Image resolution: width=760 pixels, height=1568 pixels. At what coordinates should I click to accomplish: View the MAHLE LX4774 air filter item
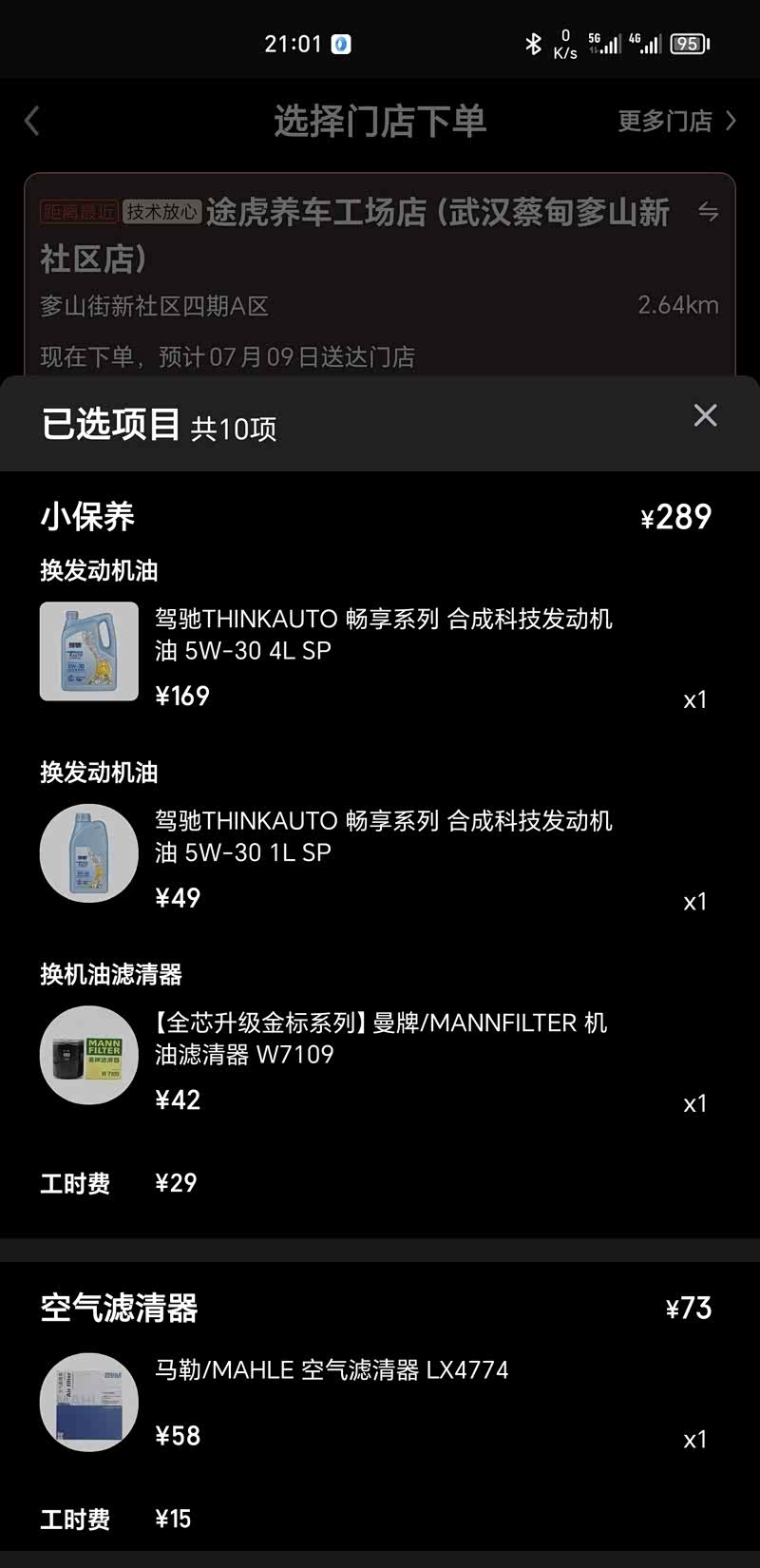pyautogui.click(x=332, y=1370)
